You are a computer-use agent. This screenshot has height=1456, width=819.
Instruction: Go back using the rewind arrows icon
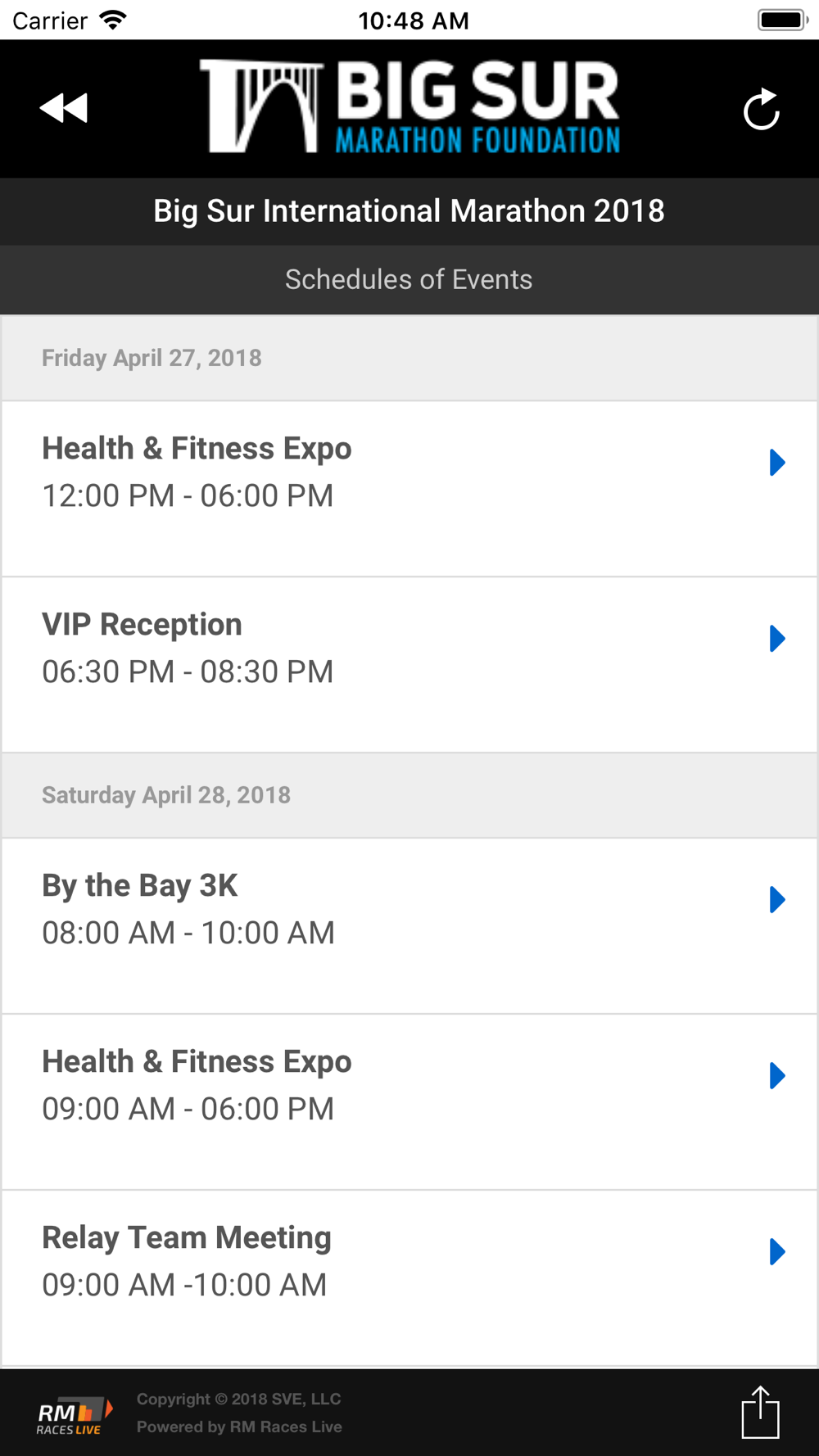(64, 108)
